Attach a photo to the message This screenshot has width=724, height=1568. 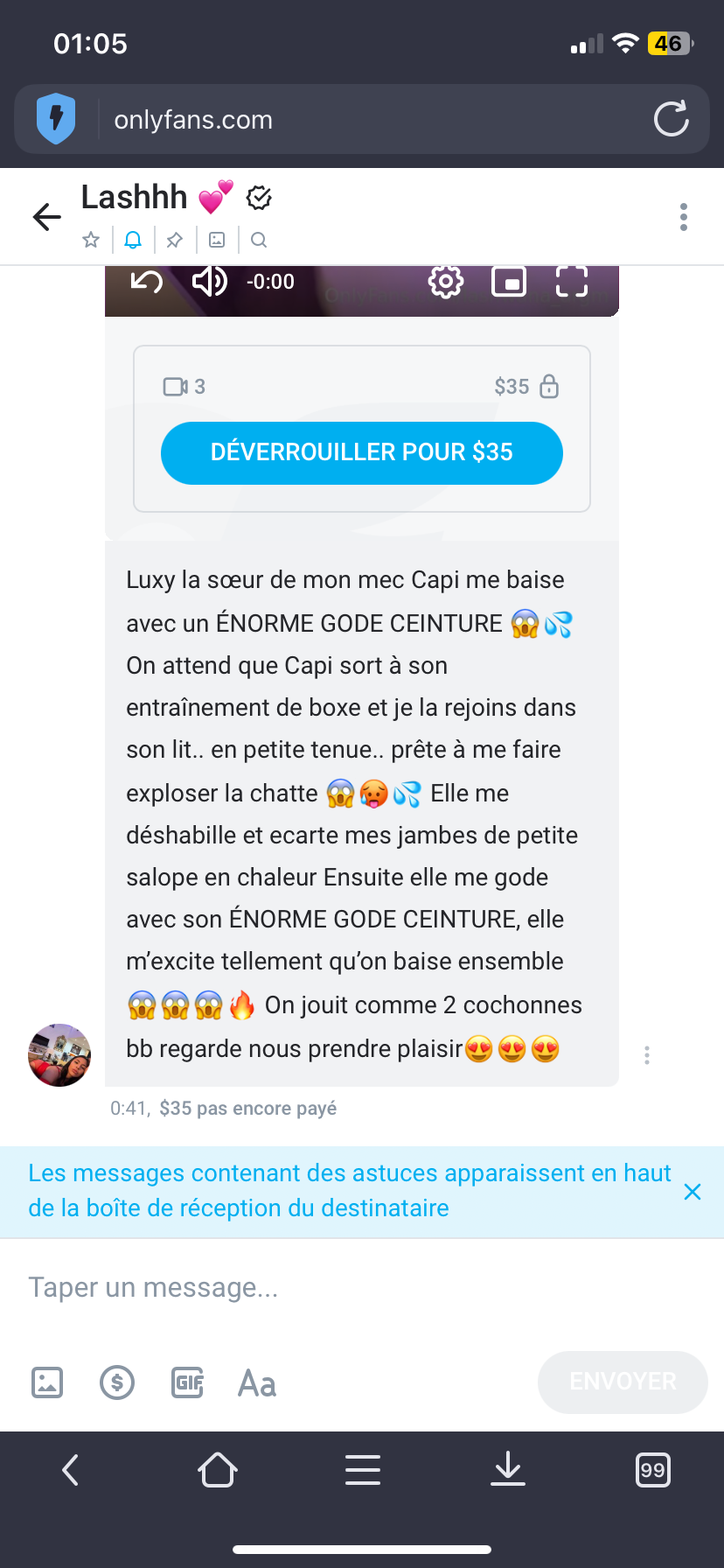(47, 1382)
